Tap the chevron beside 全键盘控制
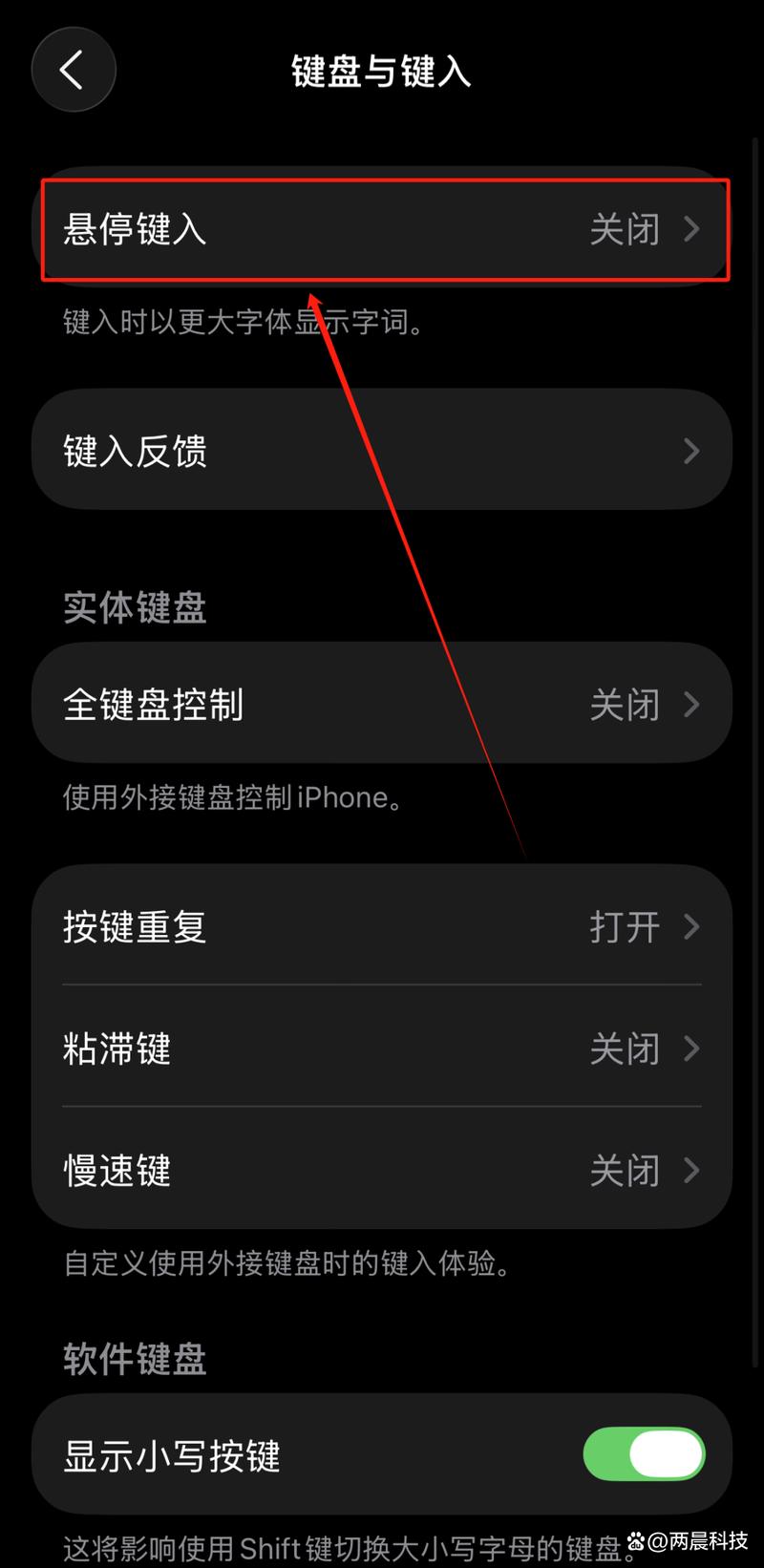The image size is (764, 1568). pyautogui.click(x=691, y=704)
